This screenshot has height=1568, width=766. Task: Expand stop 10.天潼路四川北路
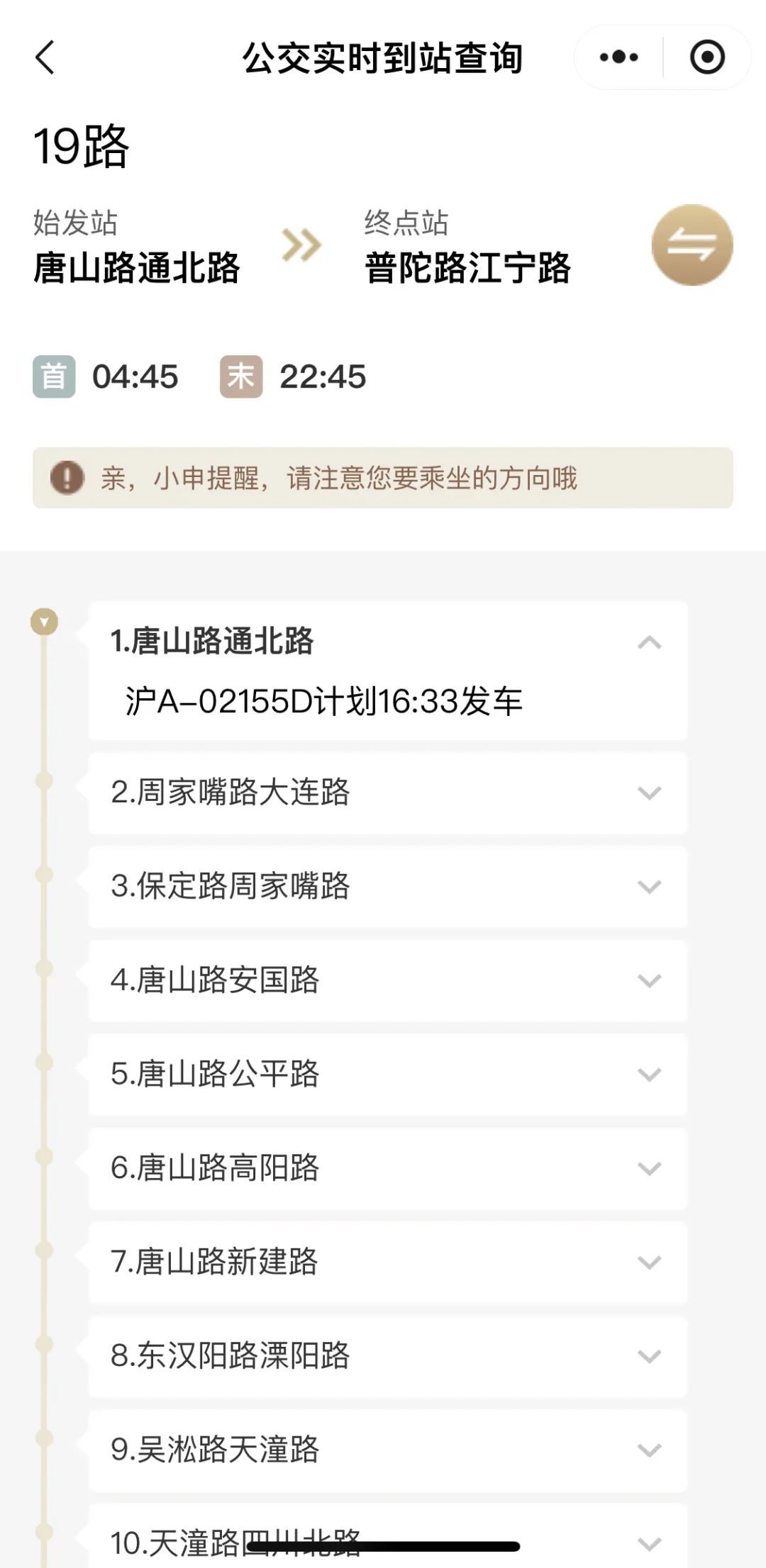[649, 1542]
